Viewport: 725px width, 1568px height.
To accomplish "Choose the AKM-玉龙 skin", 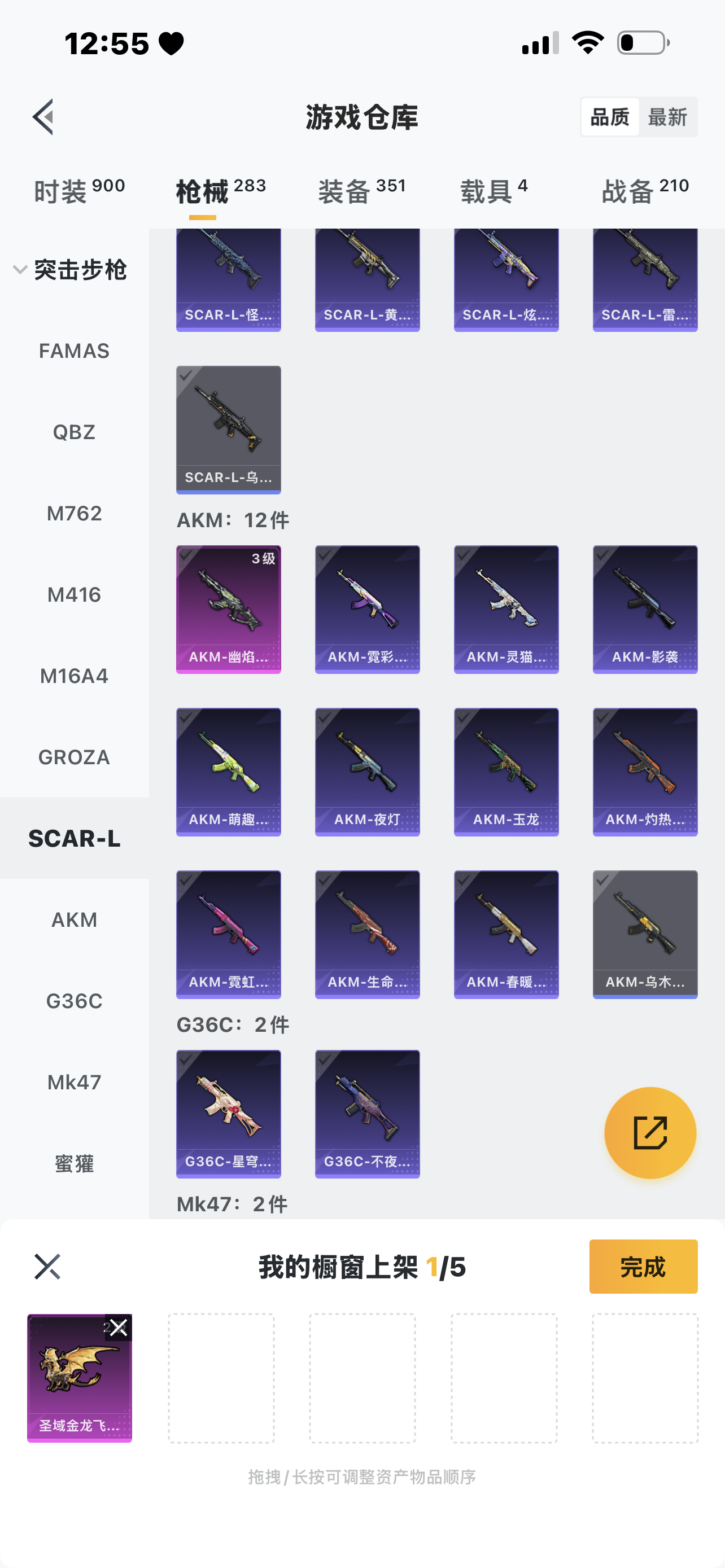I will click(506, 771).
